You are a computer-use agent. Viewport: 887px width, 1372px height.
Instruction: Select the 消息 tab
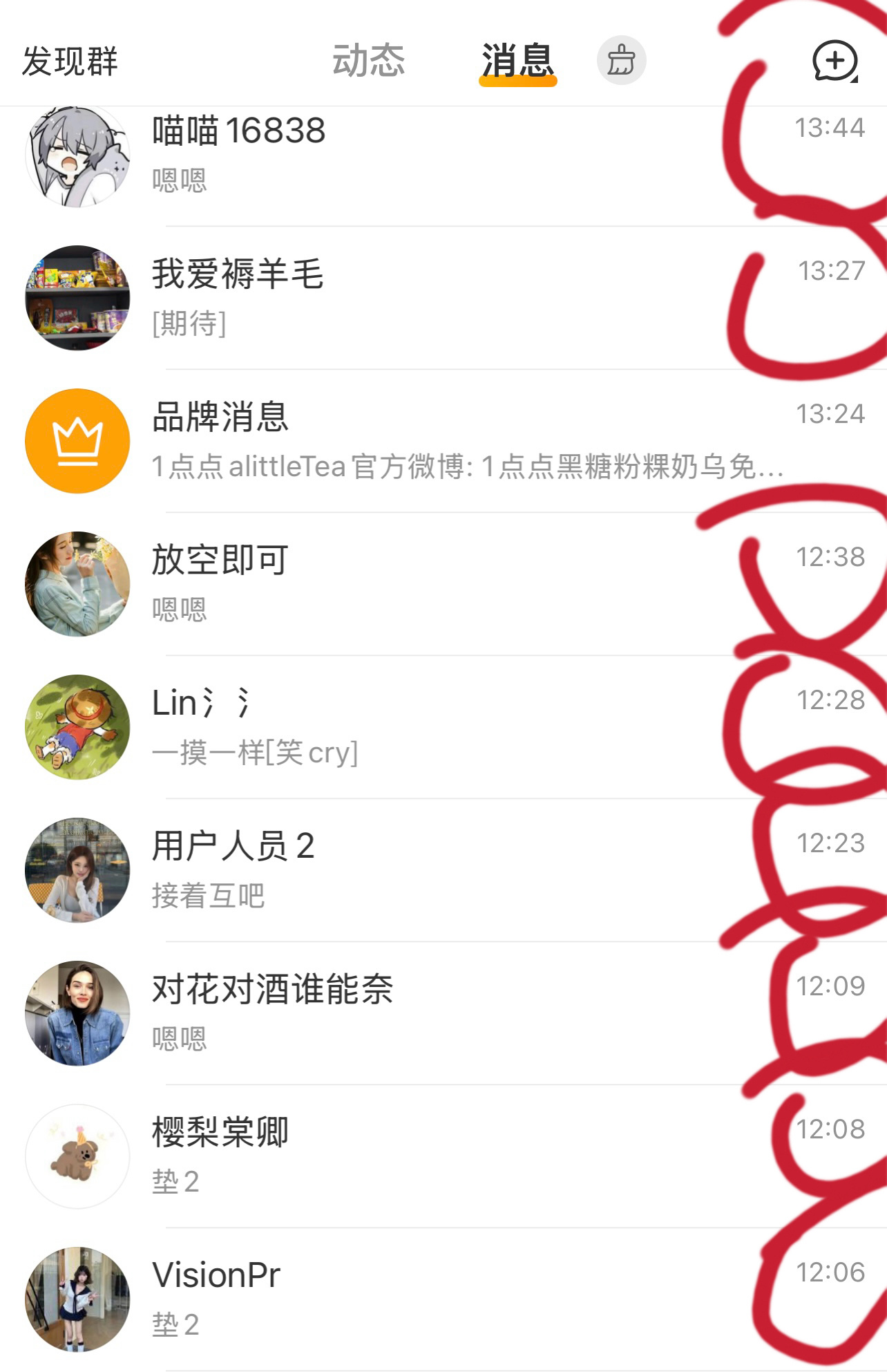coord(517,61)
